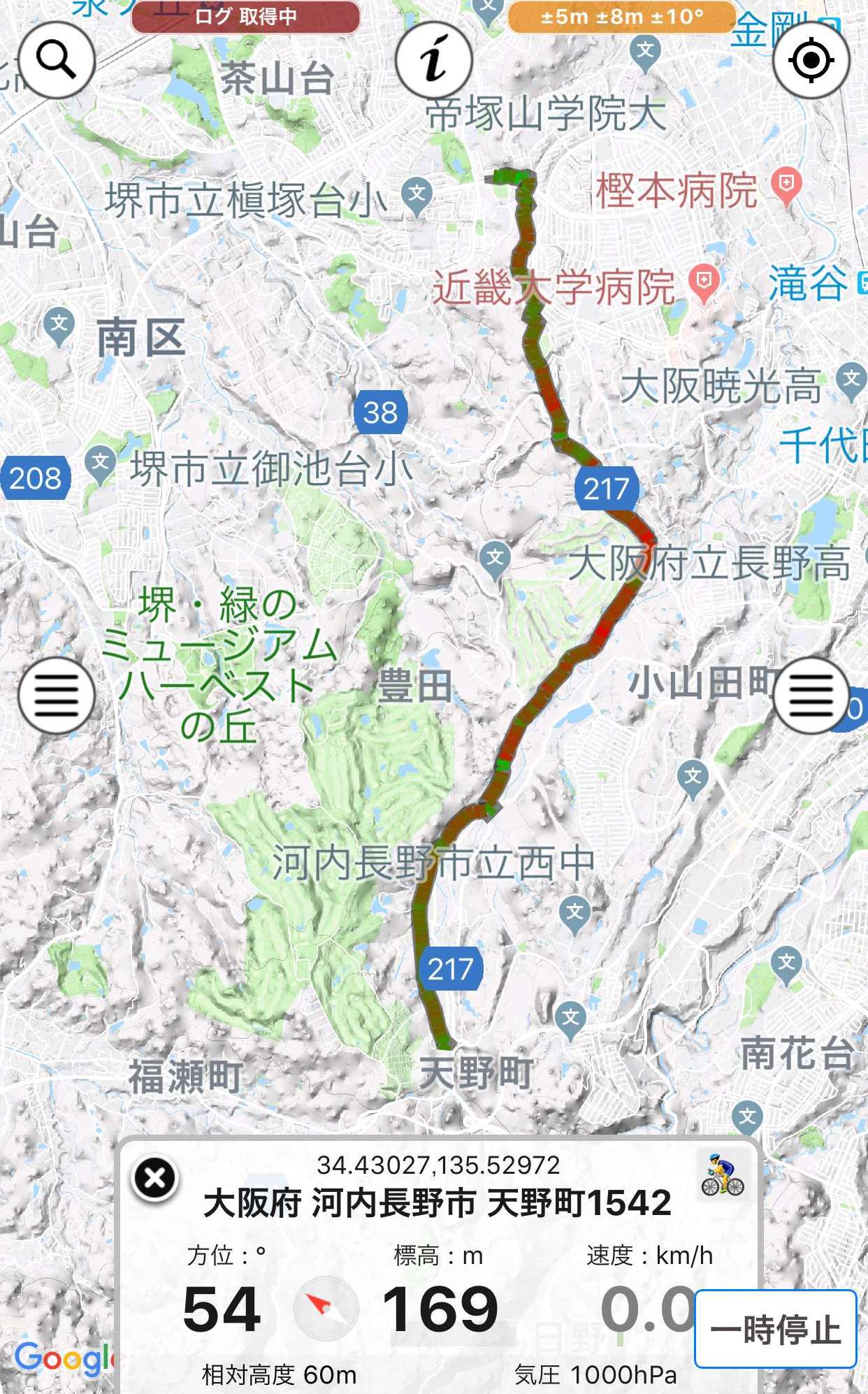Image resolution: width=868 pixels, height=1394 pixels.
Task: Tap the 一時停止 pause button
Action: click(x=776, y=1329)
